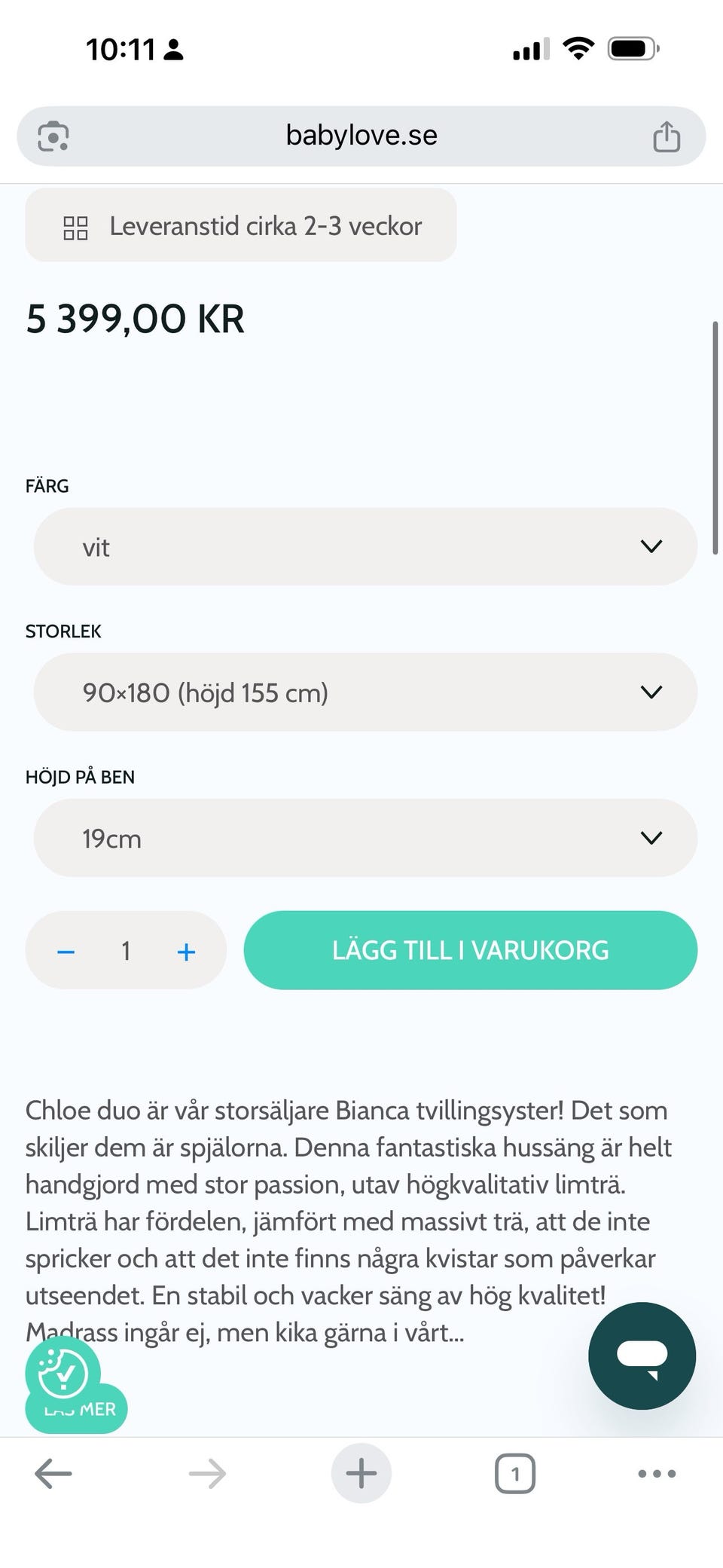Decrease the quantity with the minus button

click(x=66, y=952)
